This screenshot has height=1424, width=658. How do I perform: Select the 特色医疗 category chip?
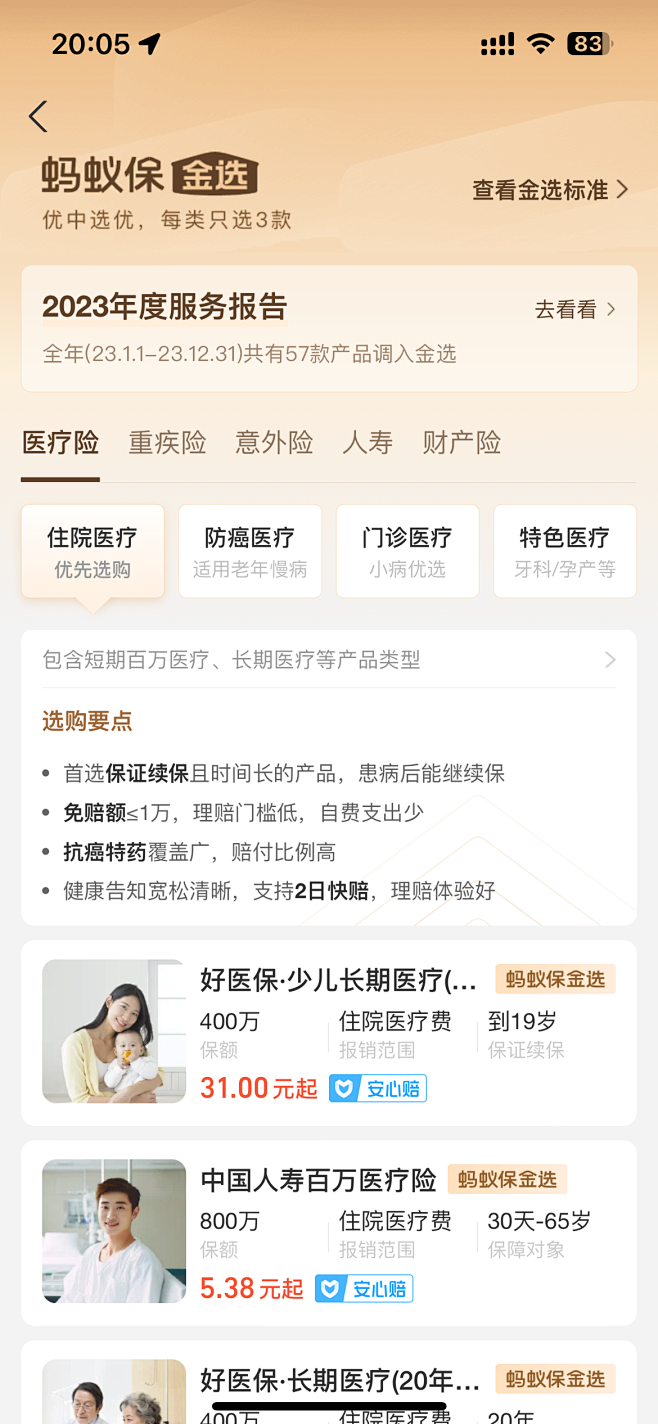pos(564,552)
